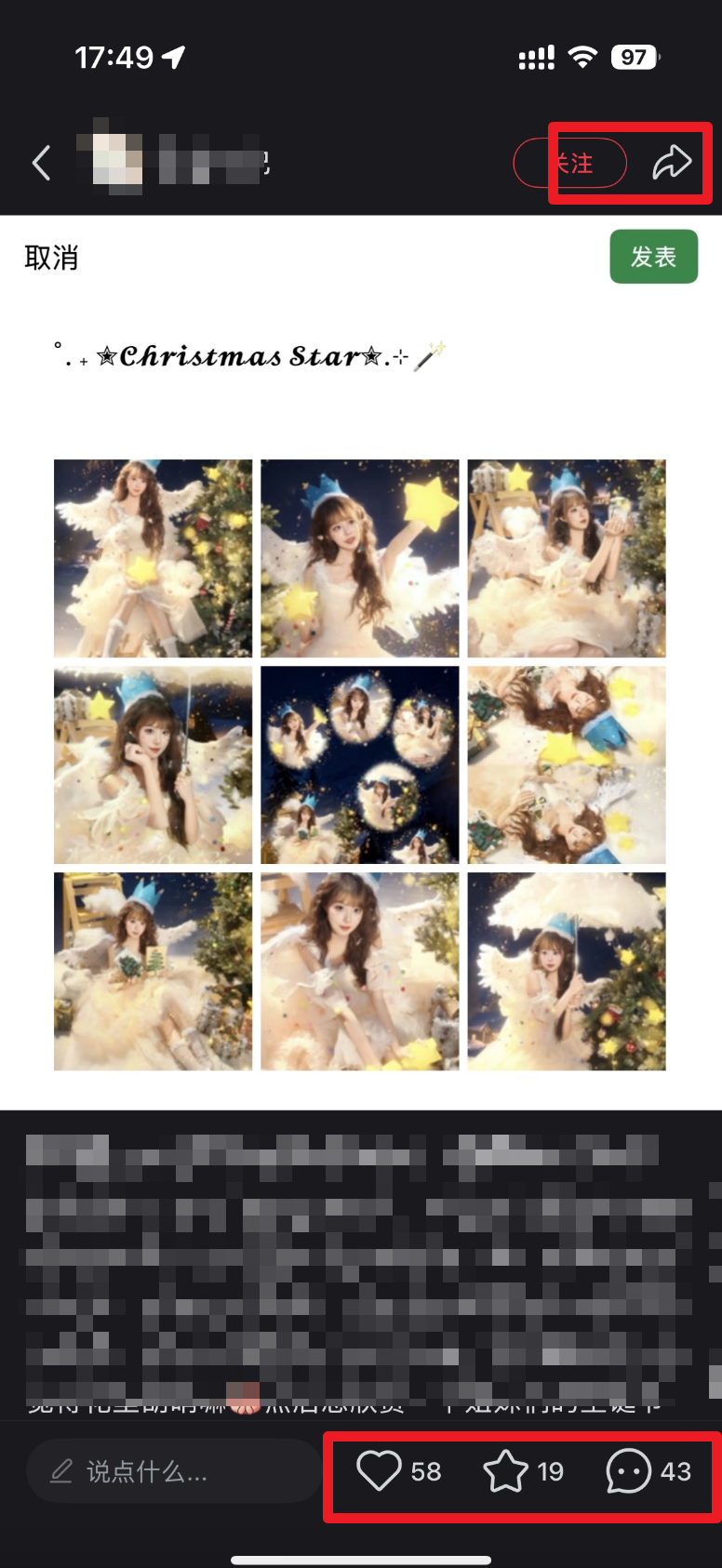Screen dimensions: 722x1568
Task: Follow the author with the 关注 button
Action: [x=570, y=164]
